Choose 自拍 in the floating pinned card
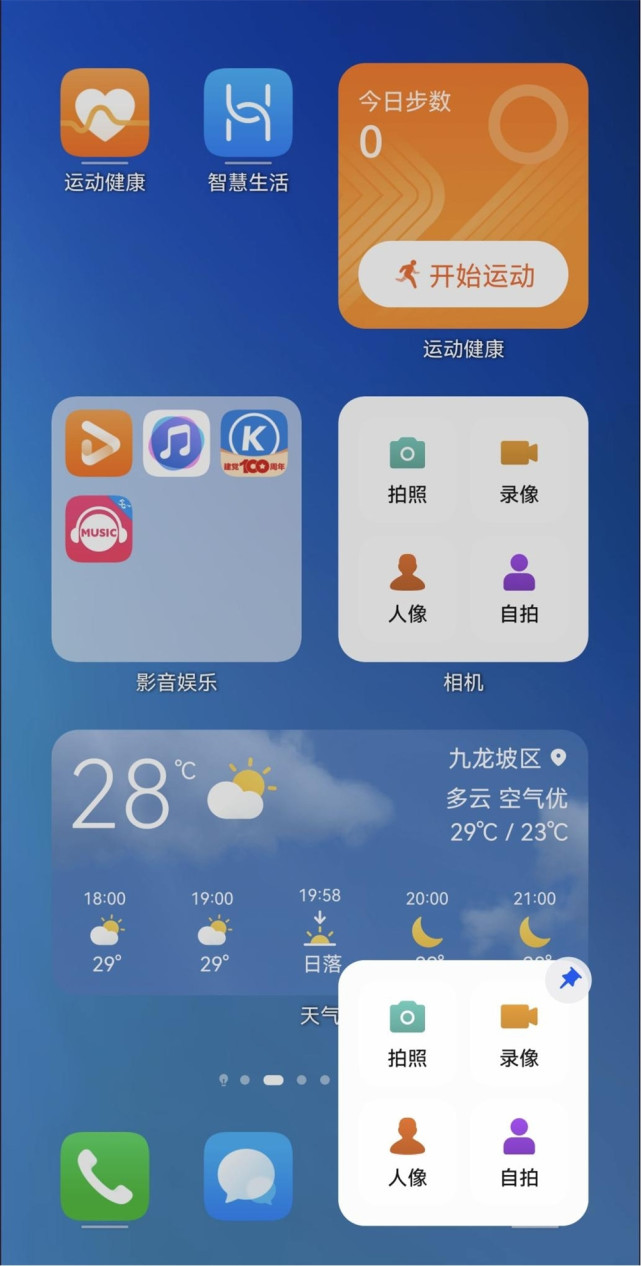Screen dimensions: 641x1266 [x=519, y=1152]
